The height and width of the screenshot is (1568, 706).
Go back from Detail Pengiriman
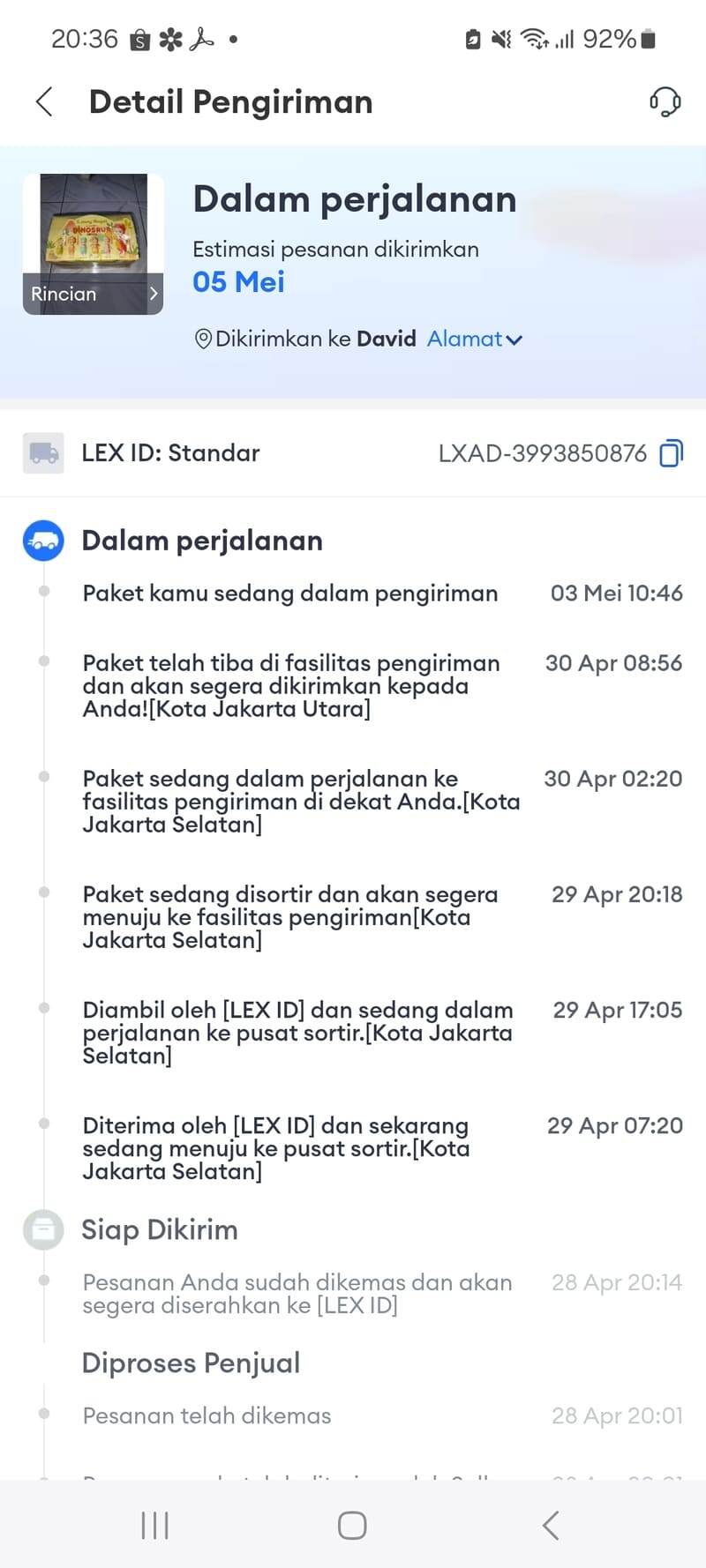(x=44, y=102)
